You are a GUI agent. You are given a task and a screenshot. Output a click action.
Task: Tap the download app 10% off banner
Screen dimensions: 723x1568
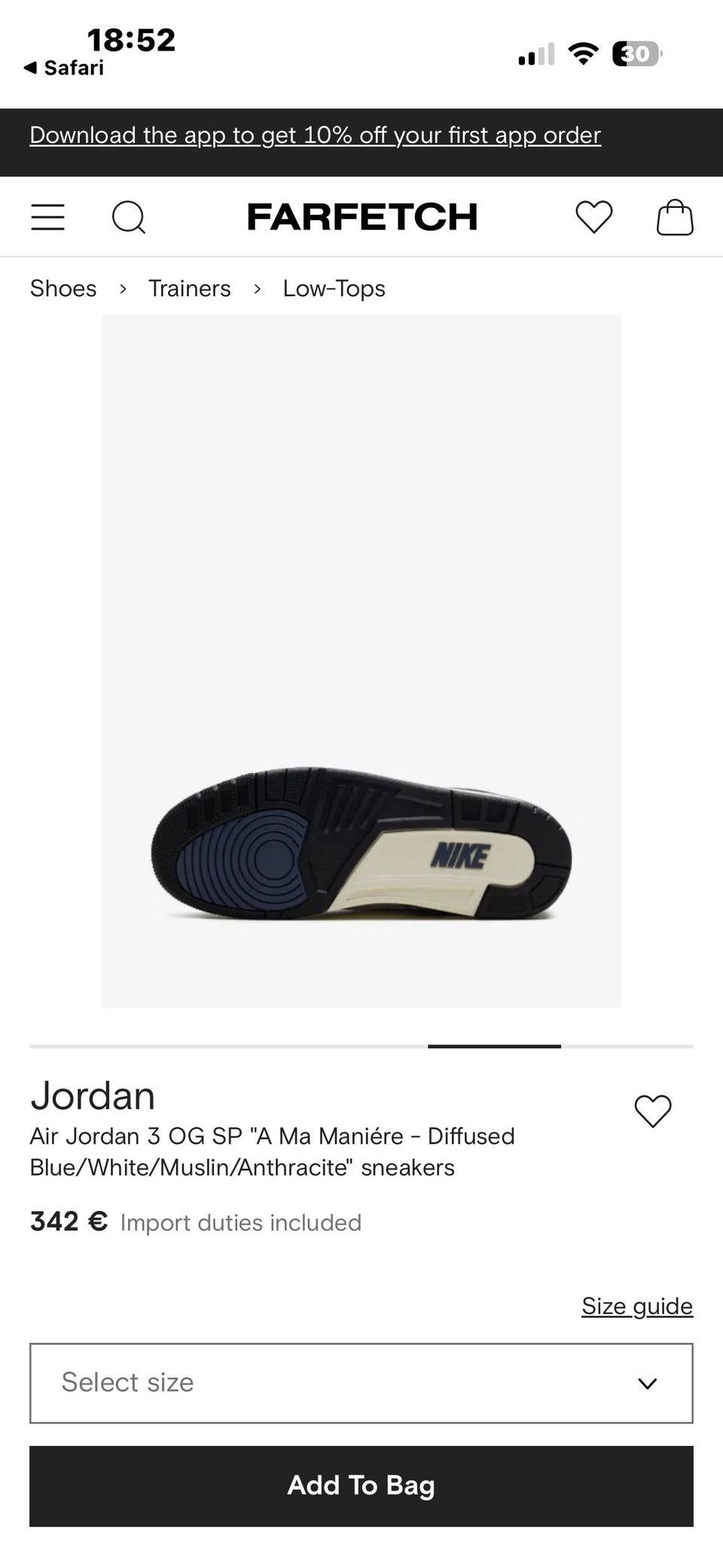316,136
